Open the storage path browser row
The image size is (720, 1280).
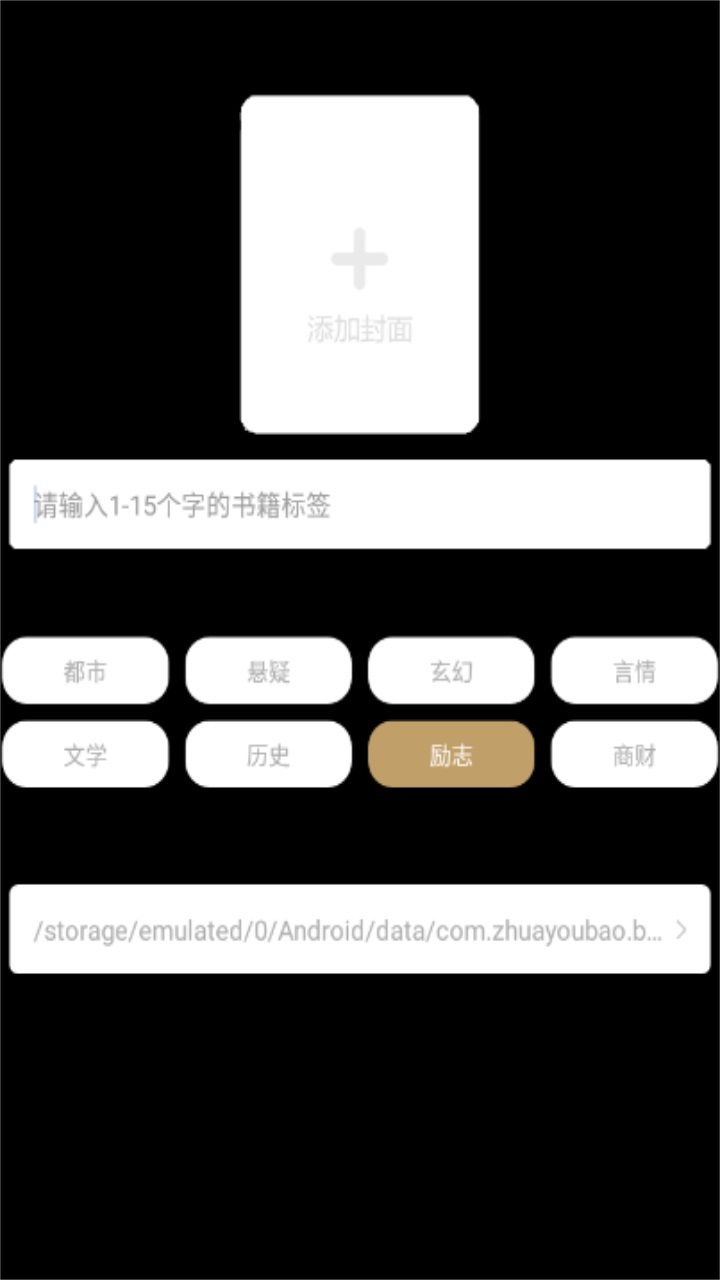[x=360, y=929]
